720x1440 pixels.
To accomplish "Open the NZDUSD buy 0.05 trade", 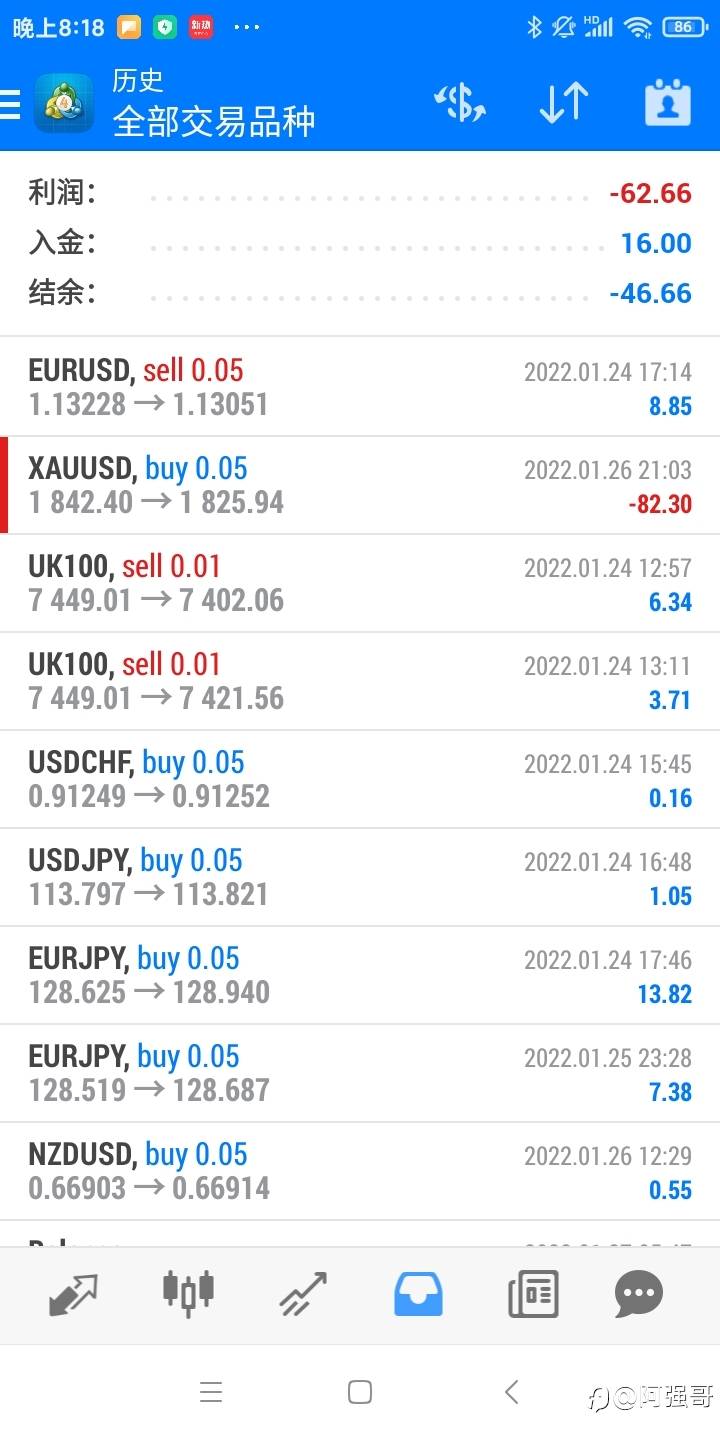I will (360, 1171).
